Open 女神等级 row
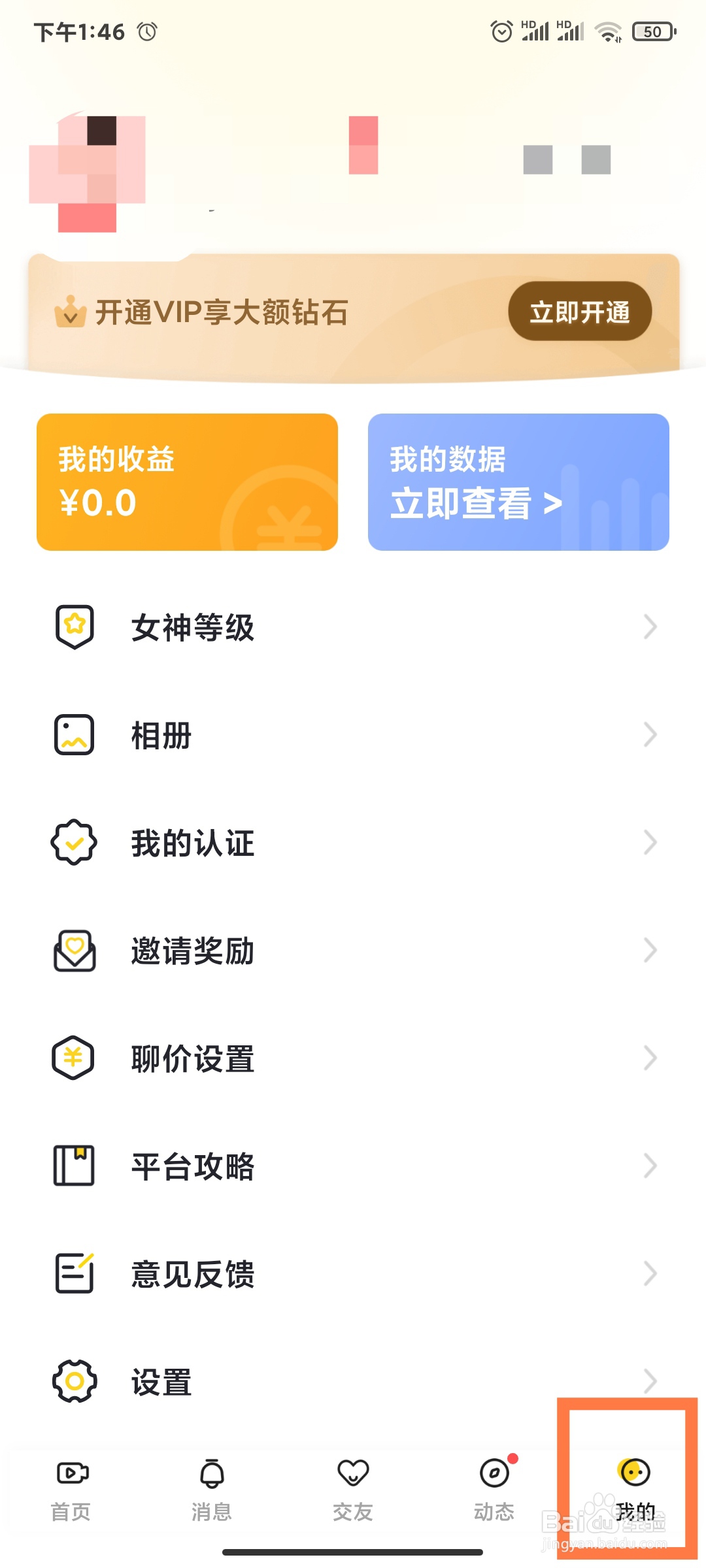This screenshot has width=706, height=1568. click(x=353, y=627)
